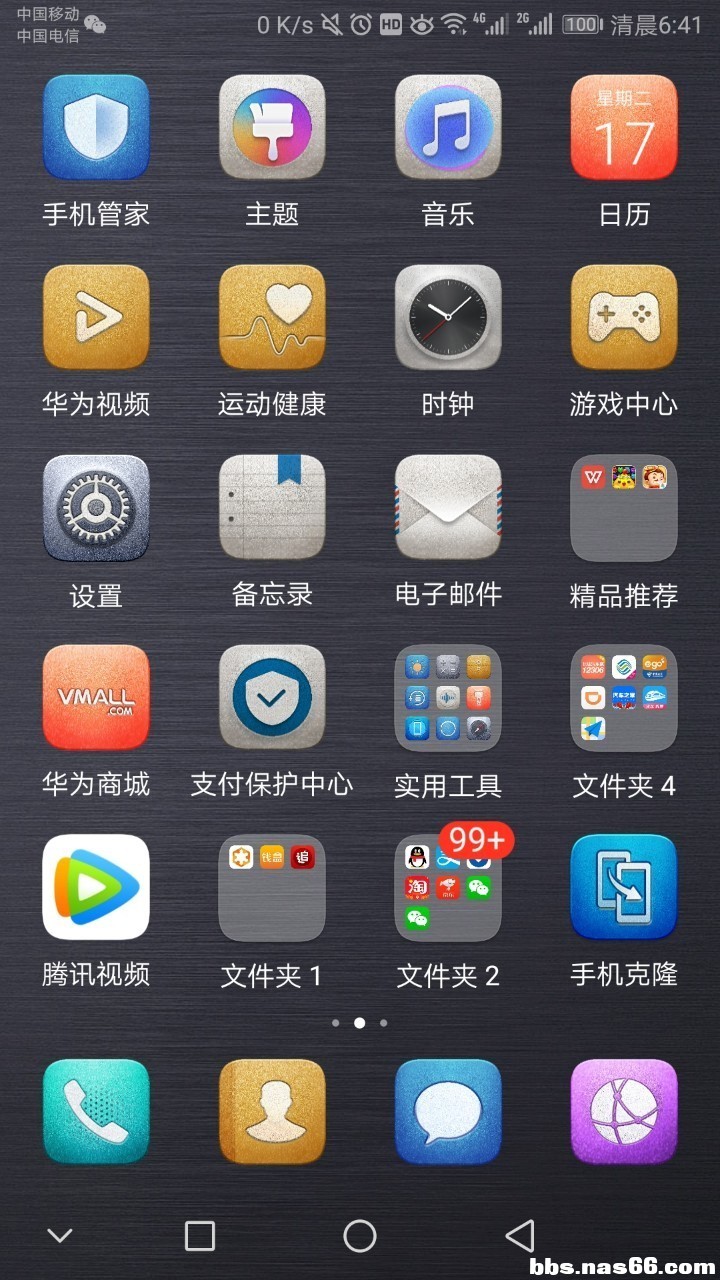Launch the 主题 themes app
The height and width of the screenshot is (1280, 720).
point(272,128)
